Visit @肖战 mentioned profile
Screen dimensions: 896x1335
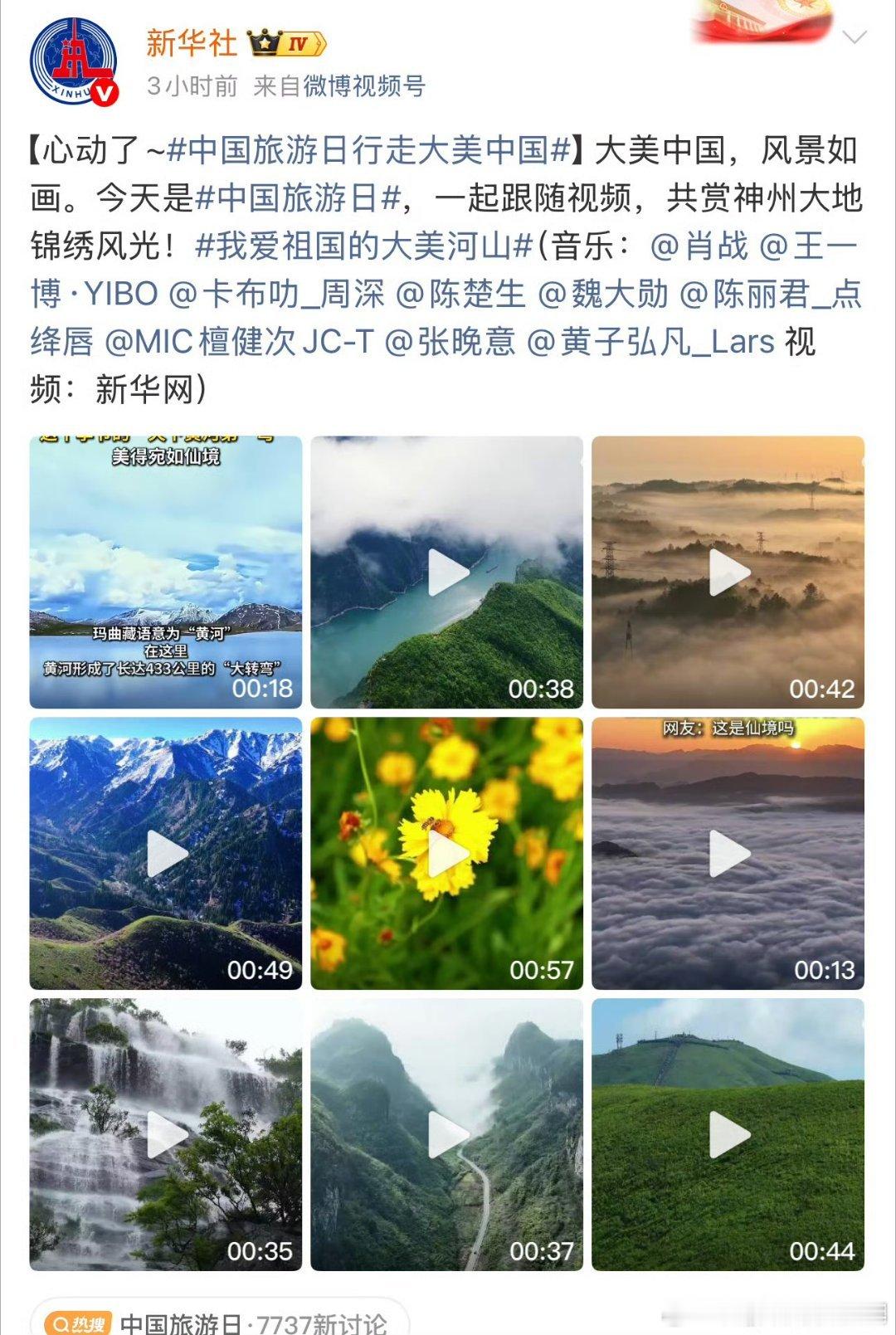click(x=699, y=246)
